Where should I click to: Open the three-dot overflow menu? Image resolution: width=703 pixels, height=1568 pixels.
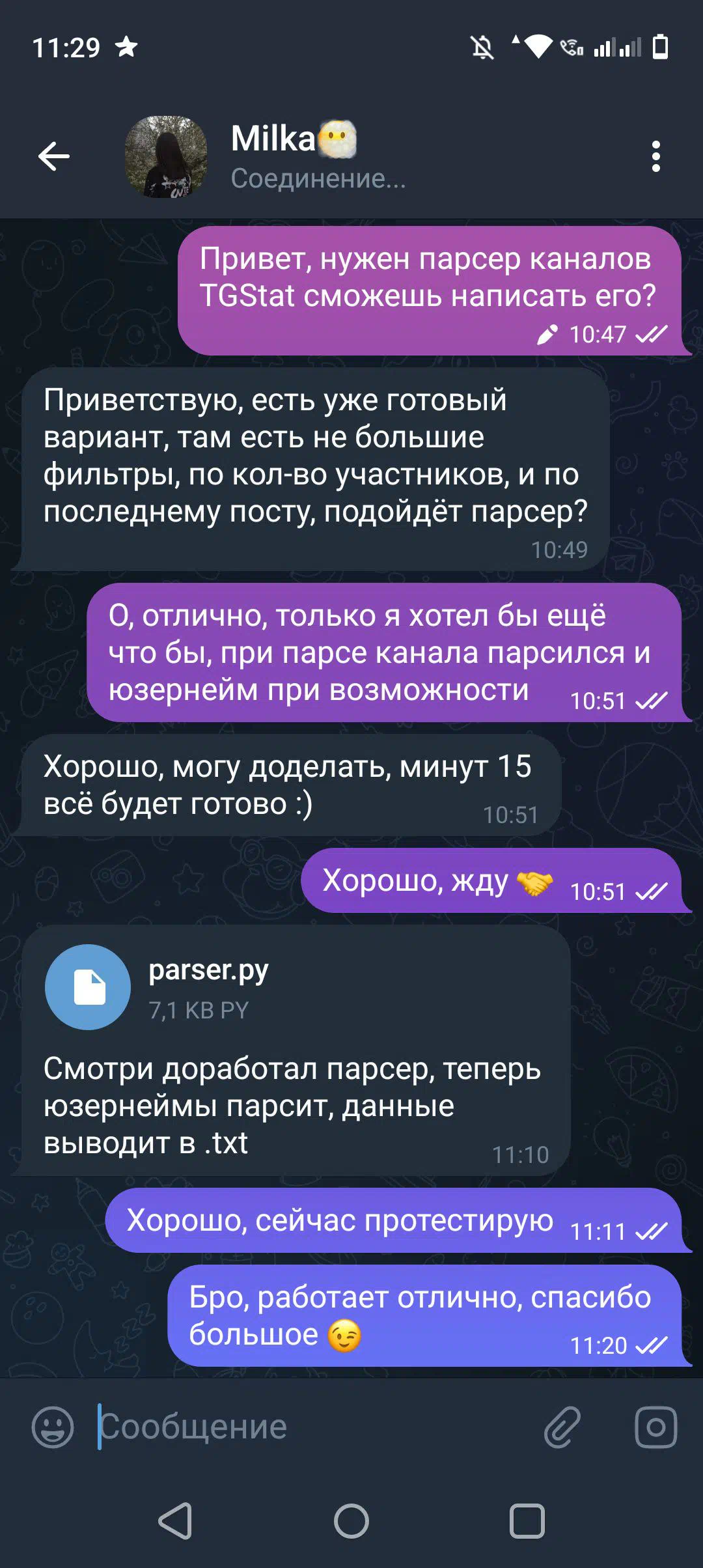(x=655, y=156)
